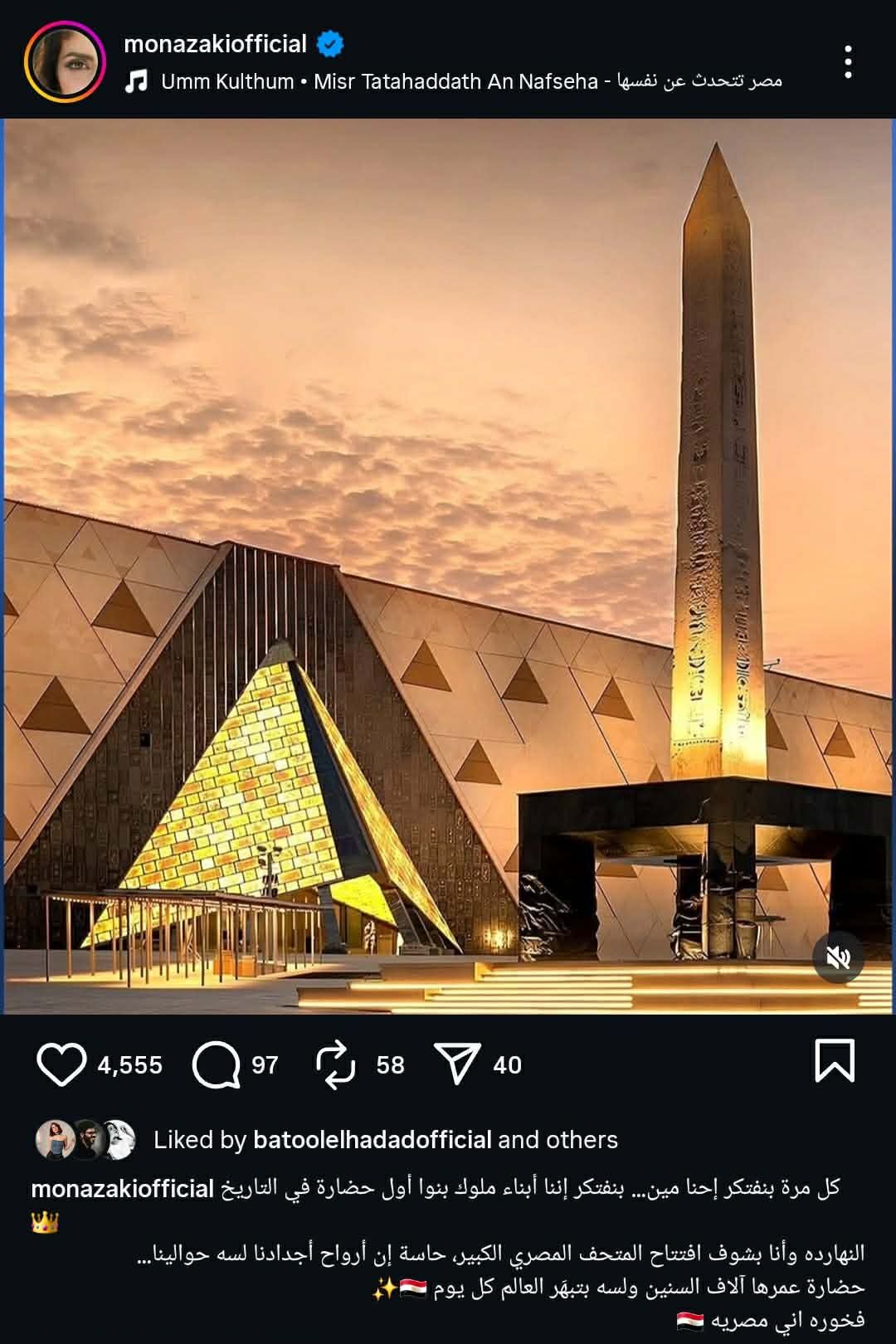
Task: Open the monazakiofficial profile from username
Action: pyautogui.click(x=215, y=43)
